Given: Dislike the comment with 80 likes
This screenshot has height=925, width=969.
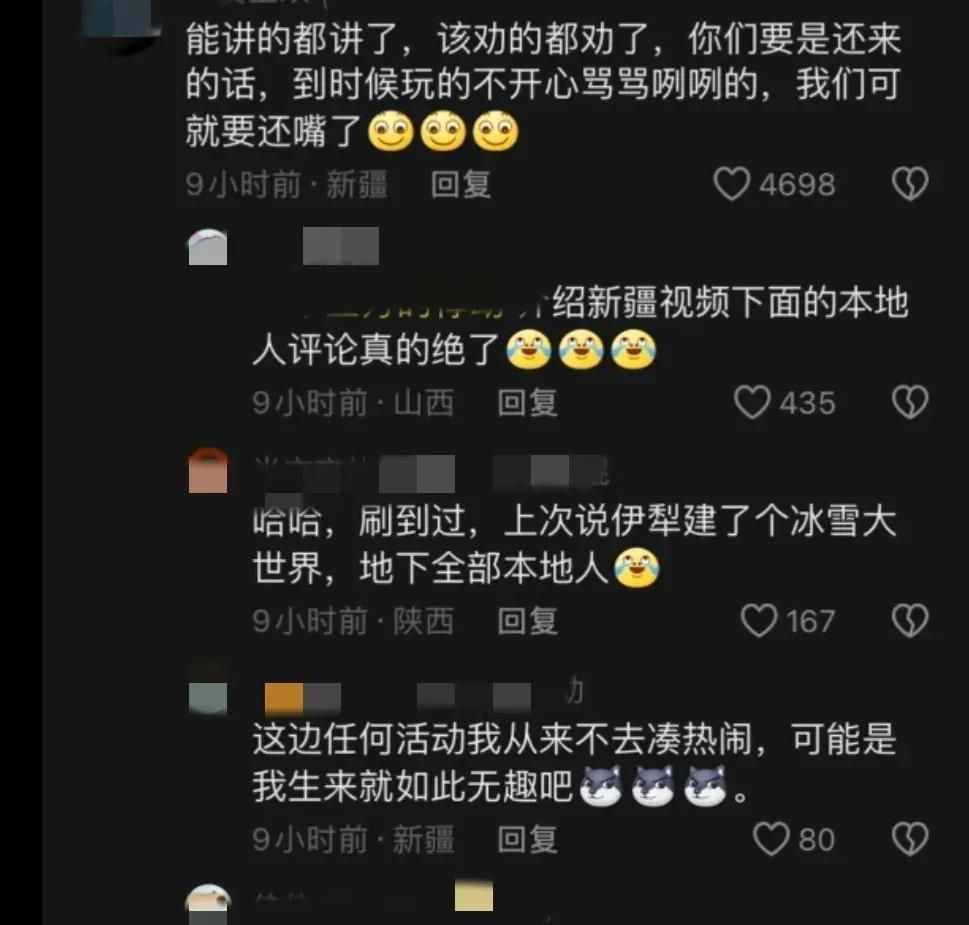Looking at the screenshot, I should tap(909, 839).
